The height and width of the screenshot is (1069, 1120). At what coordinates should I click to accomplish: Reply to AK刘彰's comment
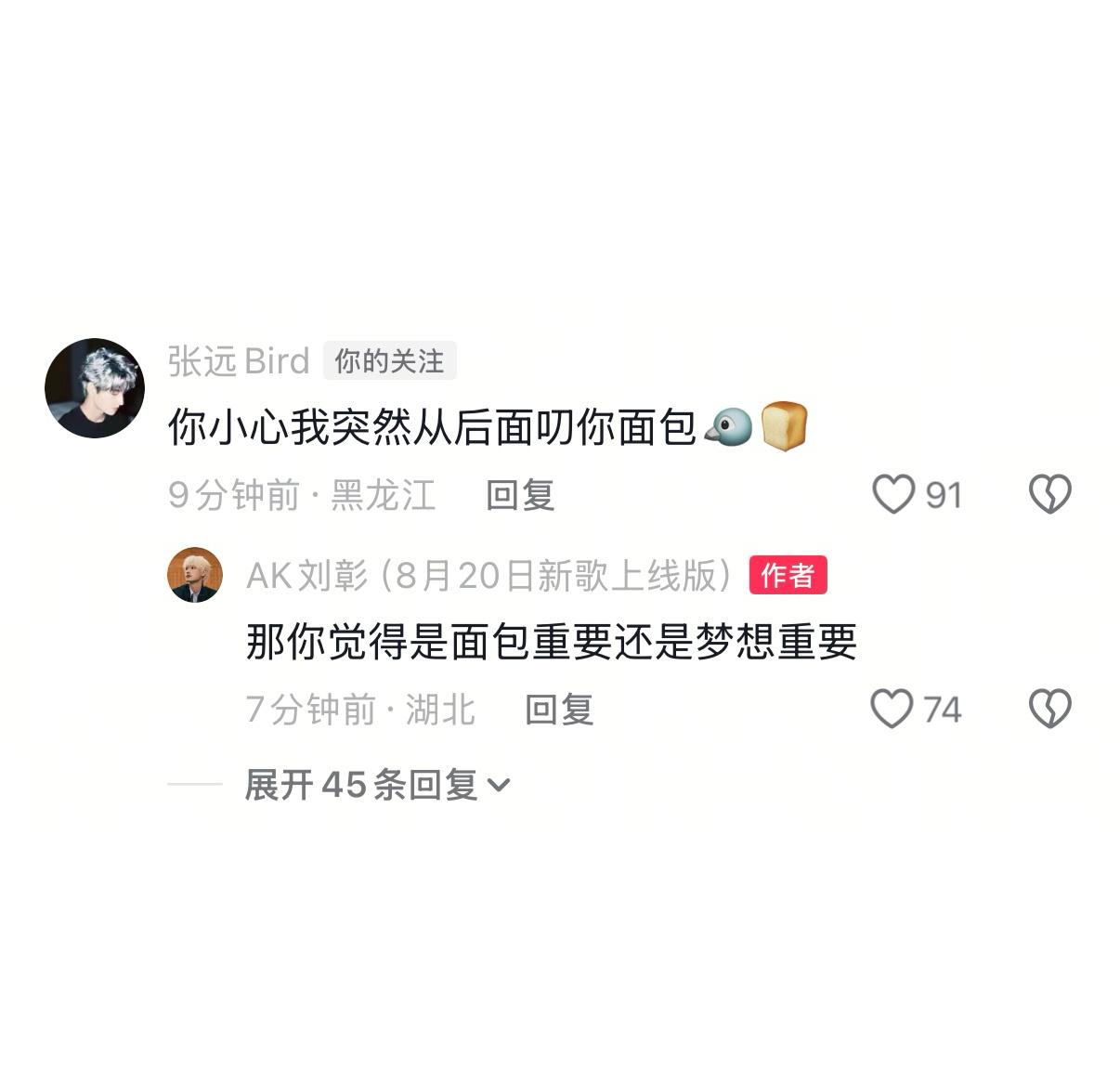(x=559, y=710)
